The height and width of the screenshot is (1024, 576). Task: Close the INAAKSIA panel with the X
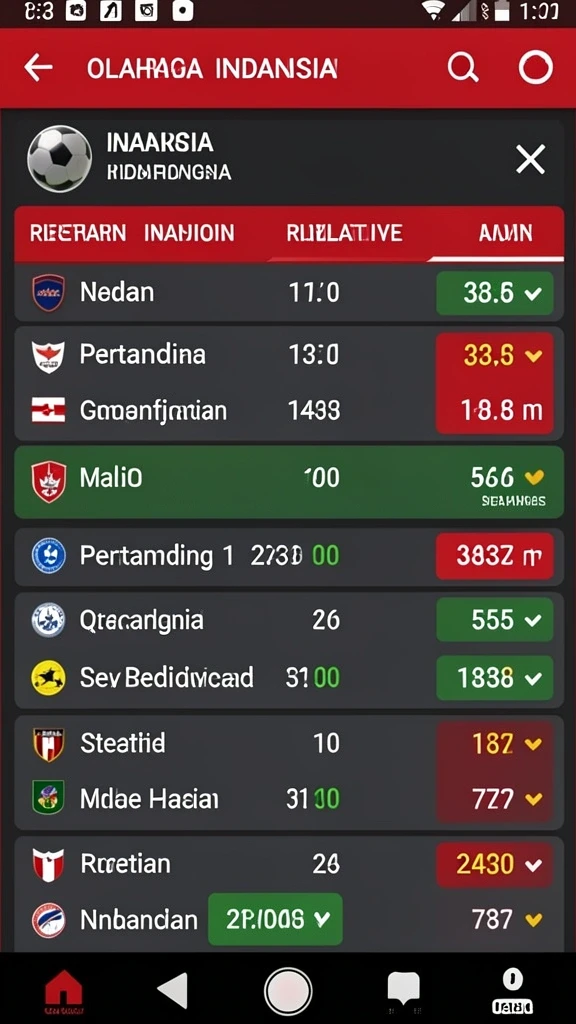530,159
